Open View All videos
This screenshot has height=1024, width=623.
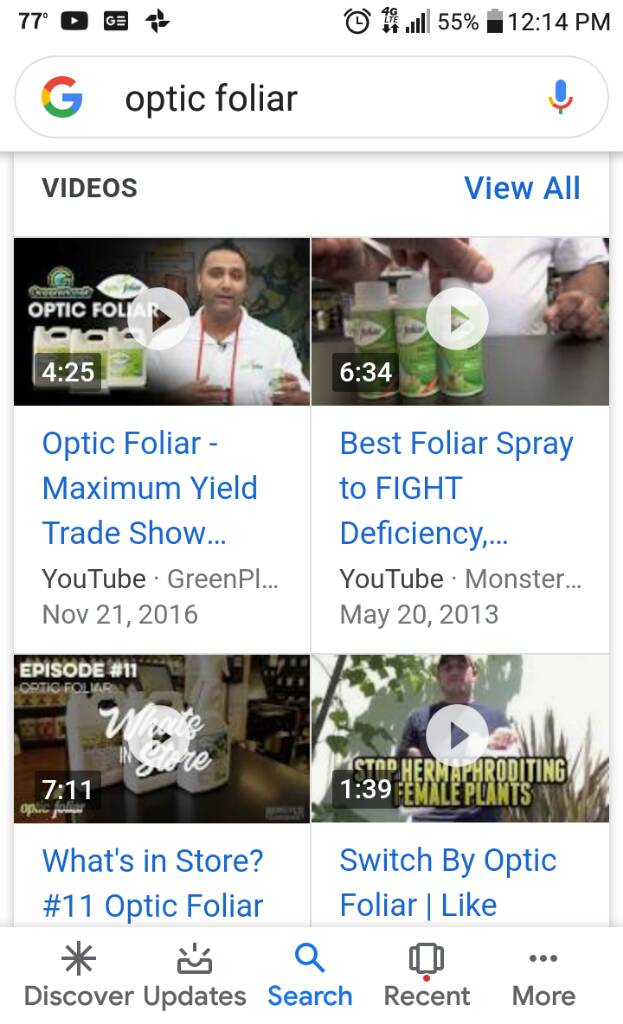pos(522,188)
